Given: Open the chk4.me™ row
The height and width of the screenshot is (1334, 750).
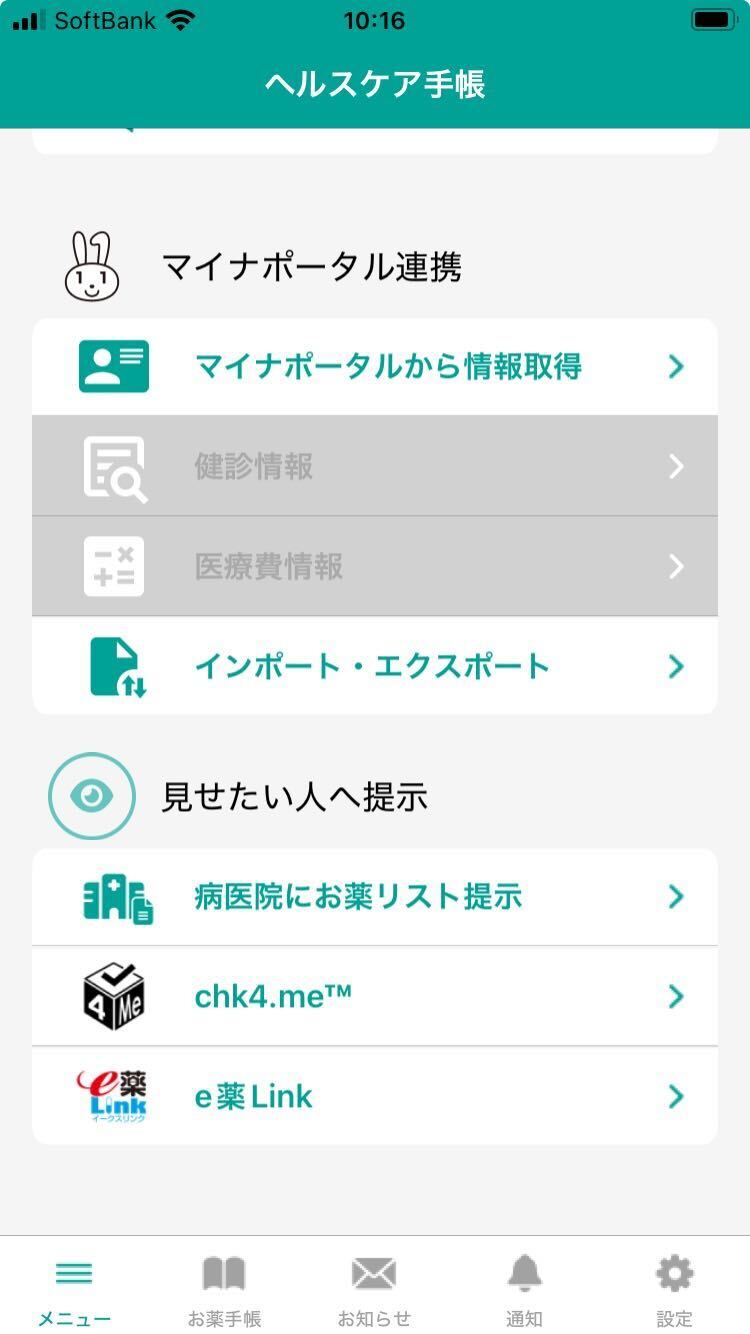Looking at the screenshot, I should click(x=375, y=996).
